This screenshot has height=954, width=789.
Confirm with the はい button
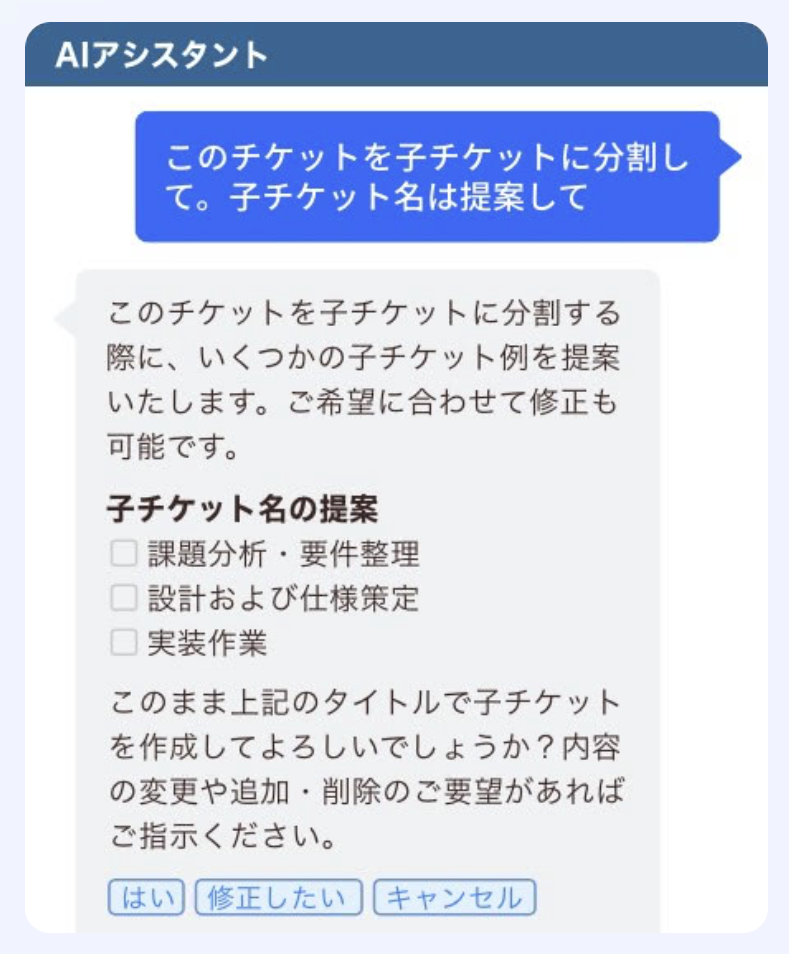point(146,897)
